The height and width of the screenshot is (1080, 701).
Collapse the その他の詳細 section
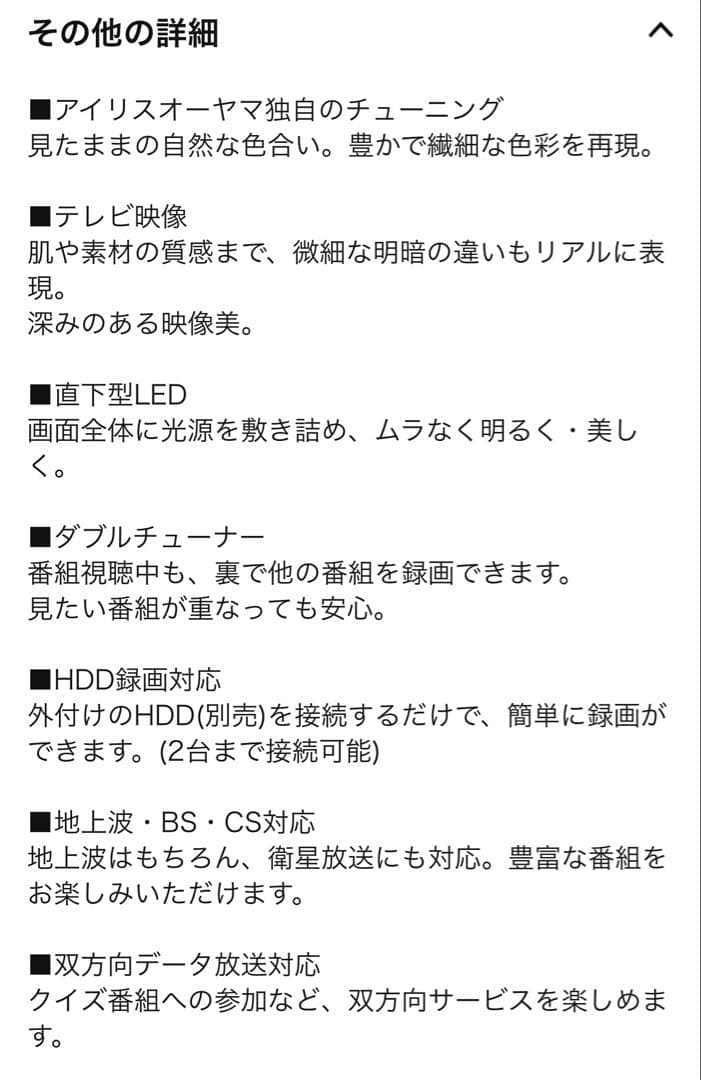tap(661, 32)
